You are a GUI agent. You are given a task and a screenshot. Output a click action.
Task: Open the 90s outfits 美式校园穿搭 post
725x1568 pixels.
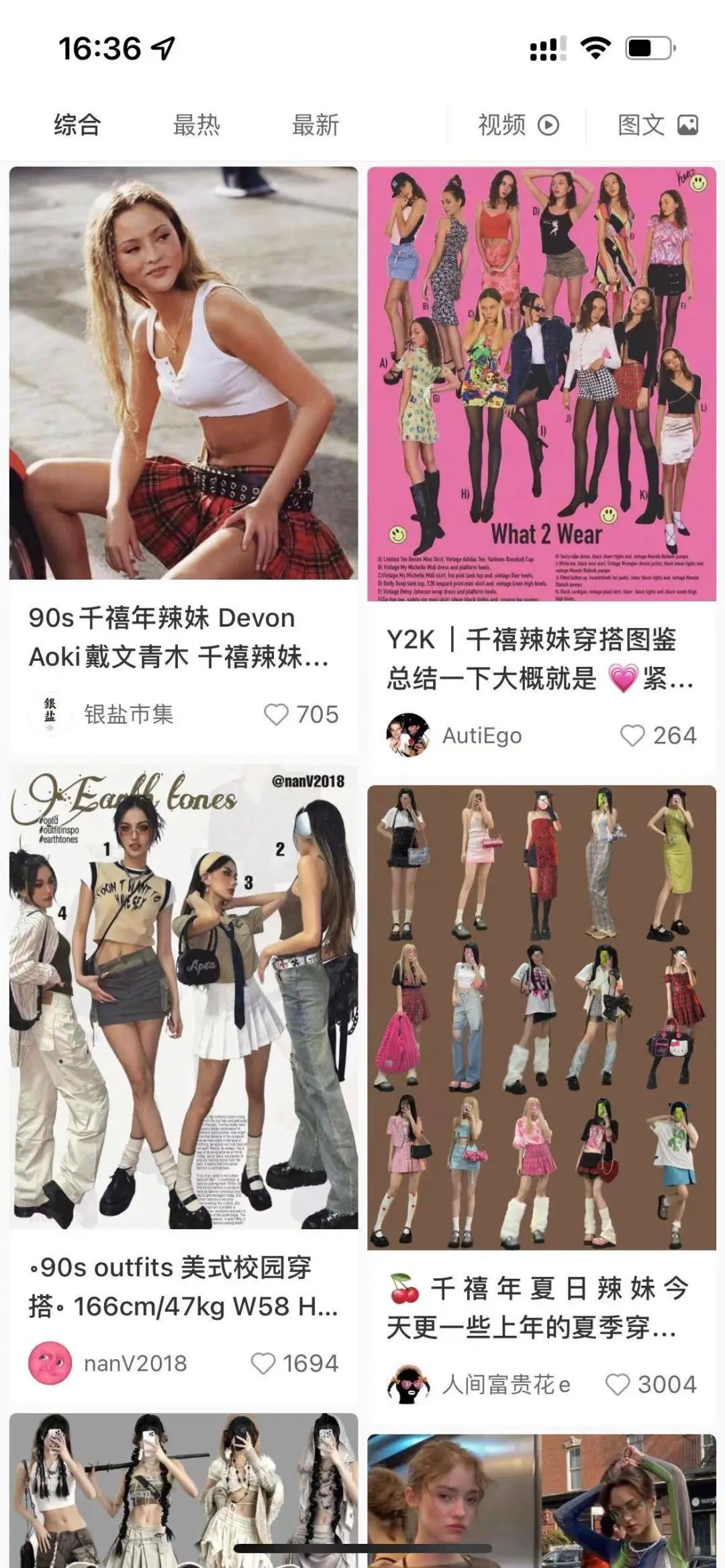coord(183,996)
